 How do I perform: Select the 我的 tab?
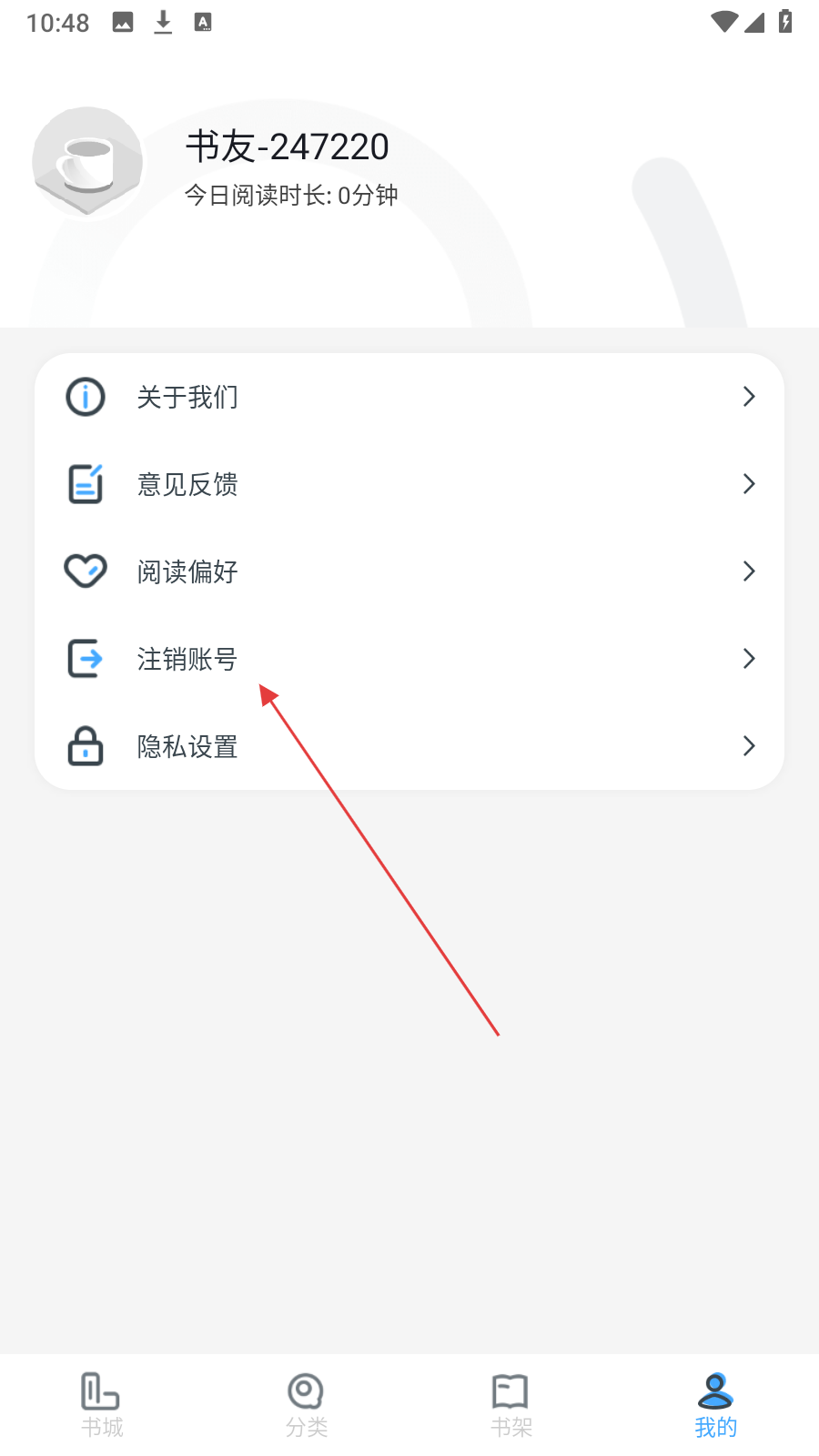[716, 1405]
